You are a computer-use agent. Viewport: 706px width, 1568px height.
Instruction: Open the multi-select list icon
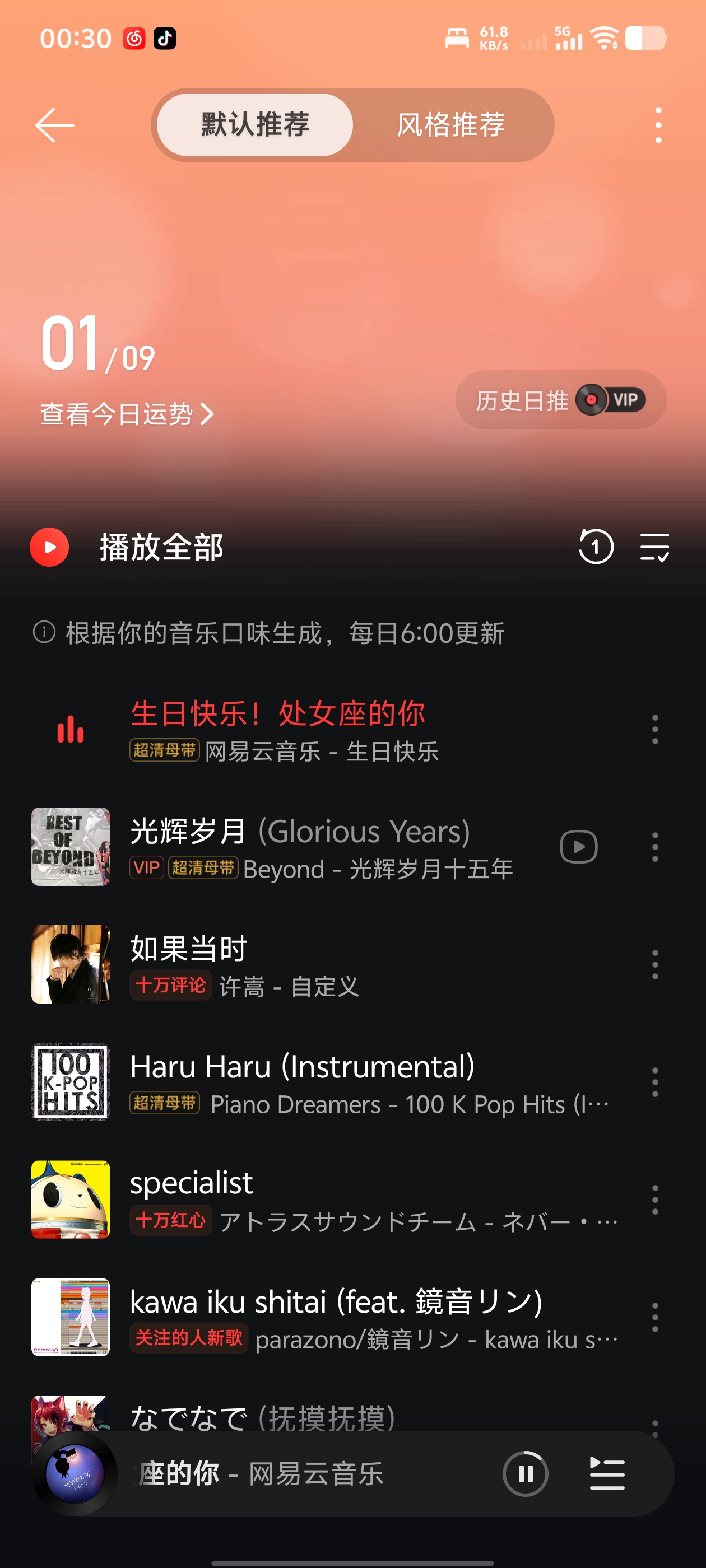pos(654,547)
